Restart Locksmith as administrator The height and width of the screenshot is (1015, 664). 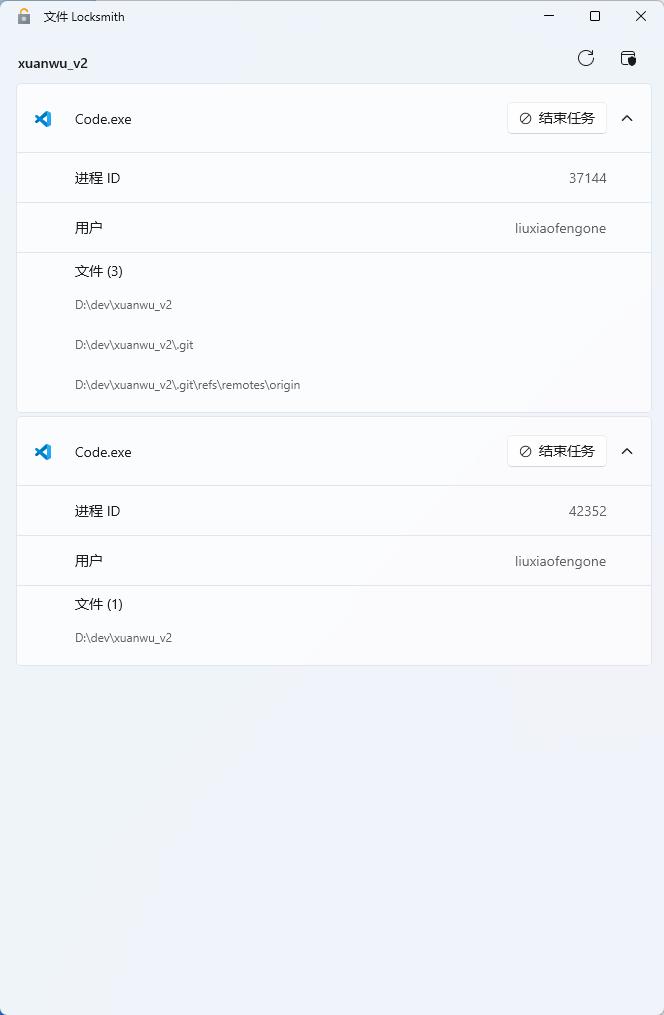click(x=628, y=58)
